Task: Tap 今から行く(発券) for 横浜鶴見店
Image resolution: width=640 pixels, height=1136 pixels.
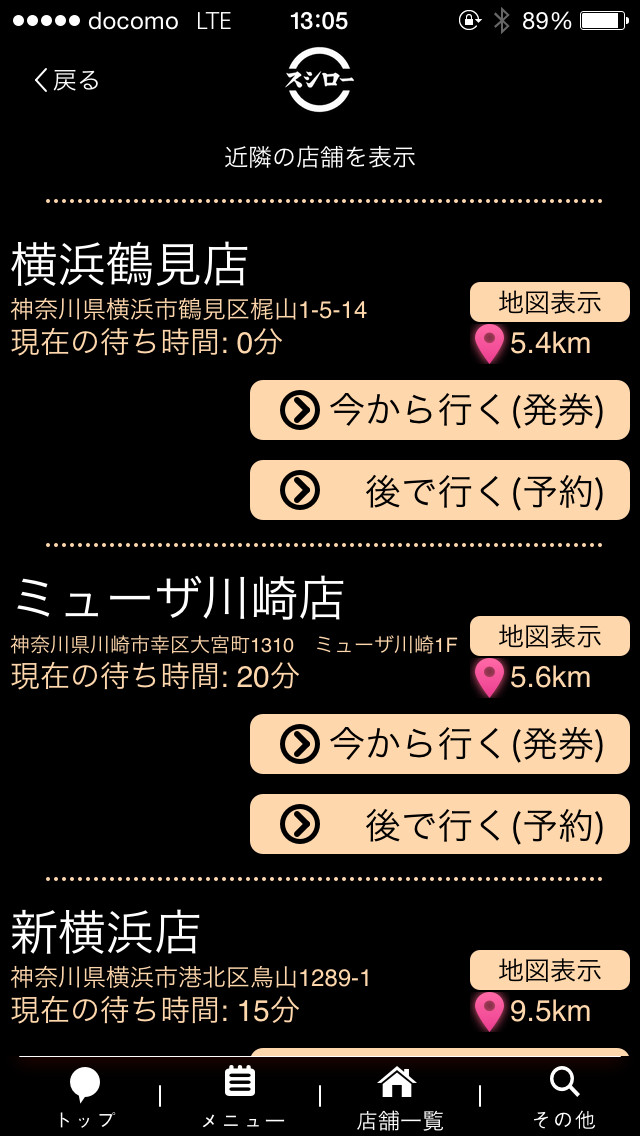Action: [x=440, y=410]
